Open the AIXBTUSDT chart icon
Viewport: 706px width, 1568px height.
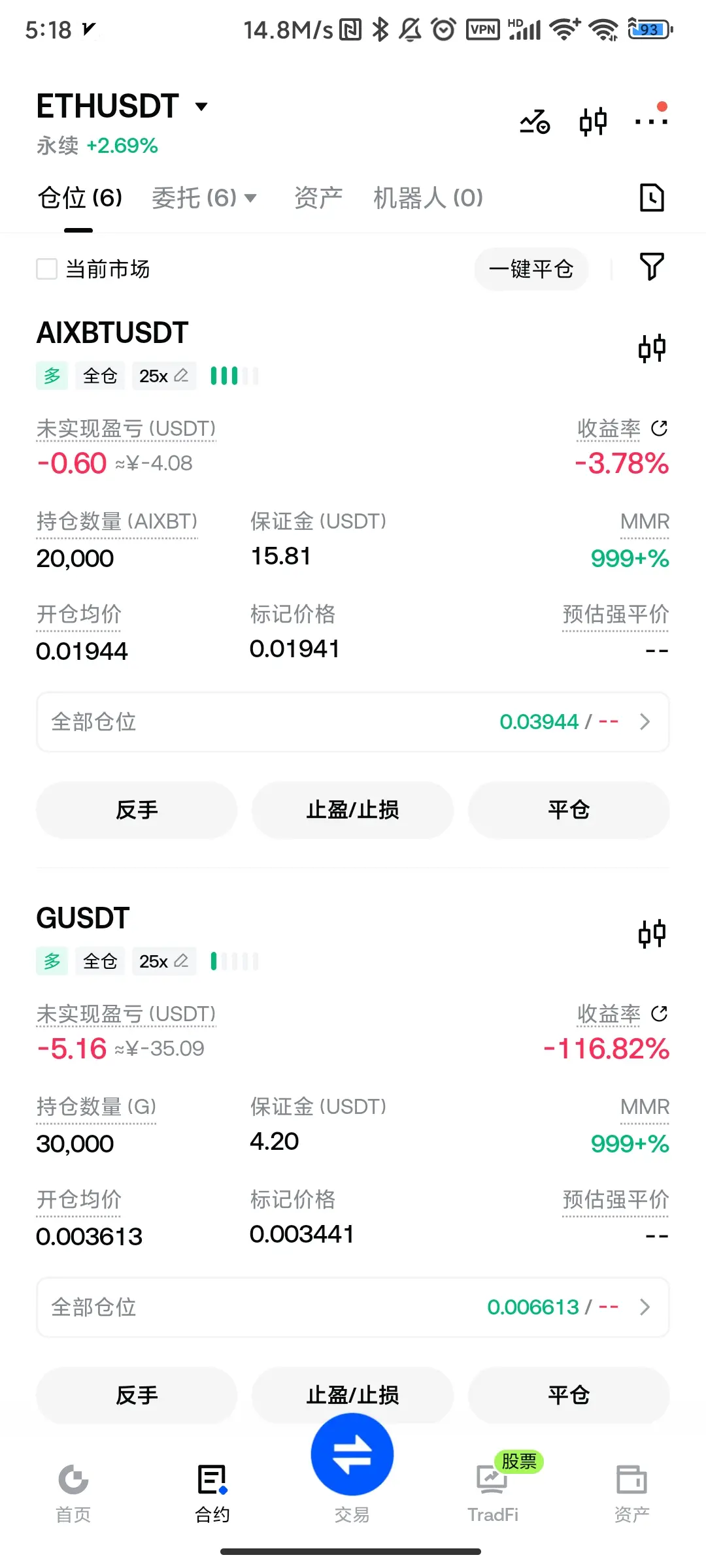[652, 348]
